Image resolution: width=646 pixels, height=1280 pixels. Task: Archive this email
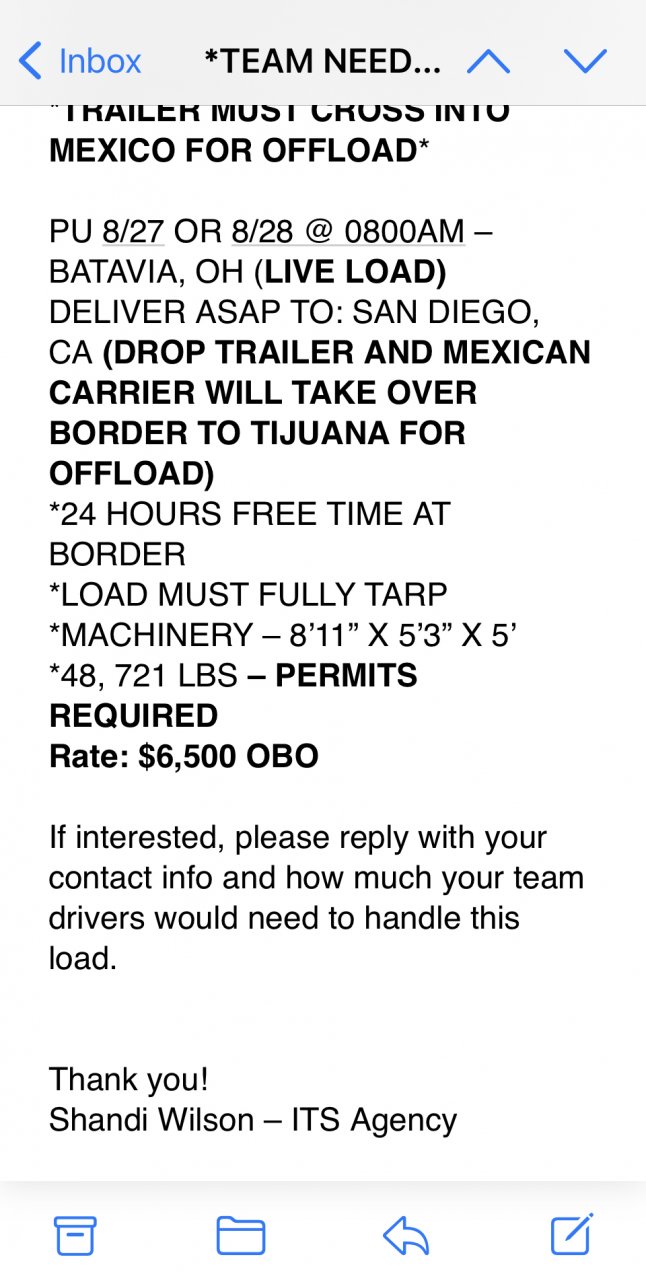click(x=75, y=1235)
